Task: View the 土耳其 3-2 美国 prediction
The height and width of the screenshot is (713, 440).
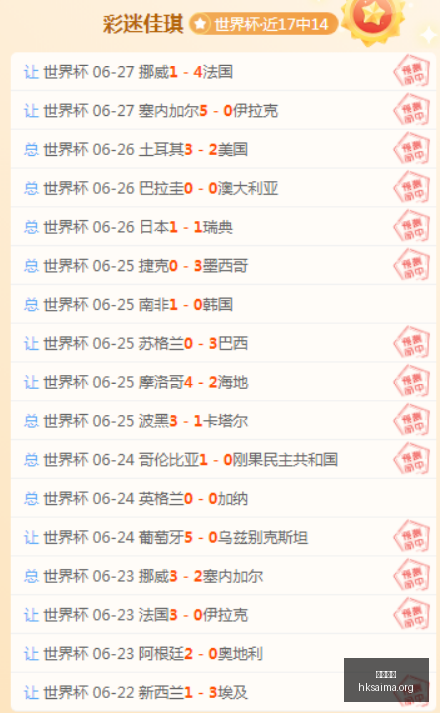Action: 223,149
